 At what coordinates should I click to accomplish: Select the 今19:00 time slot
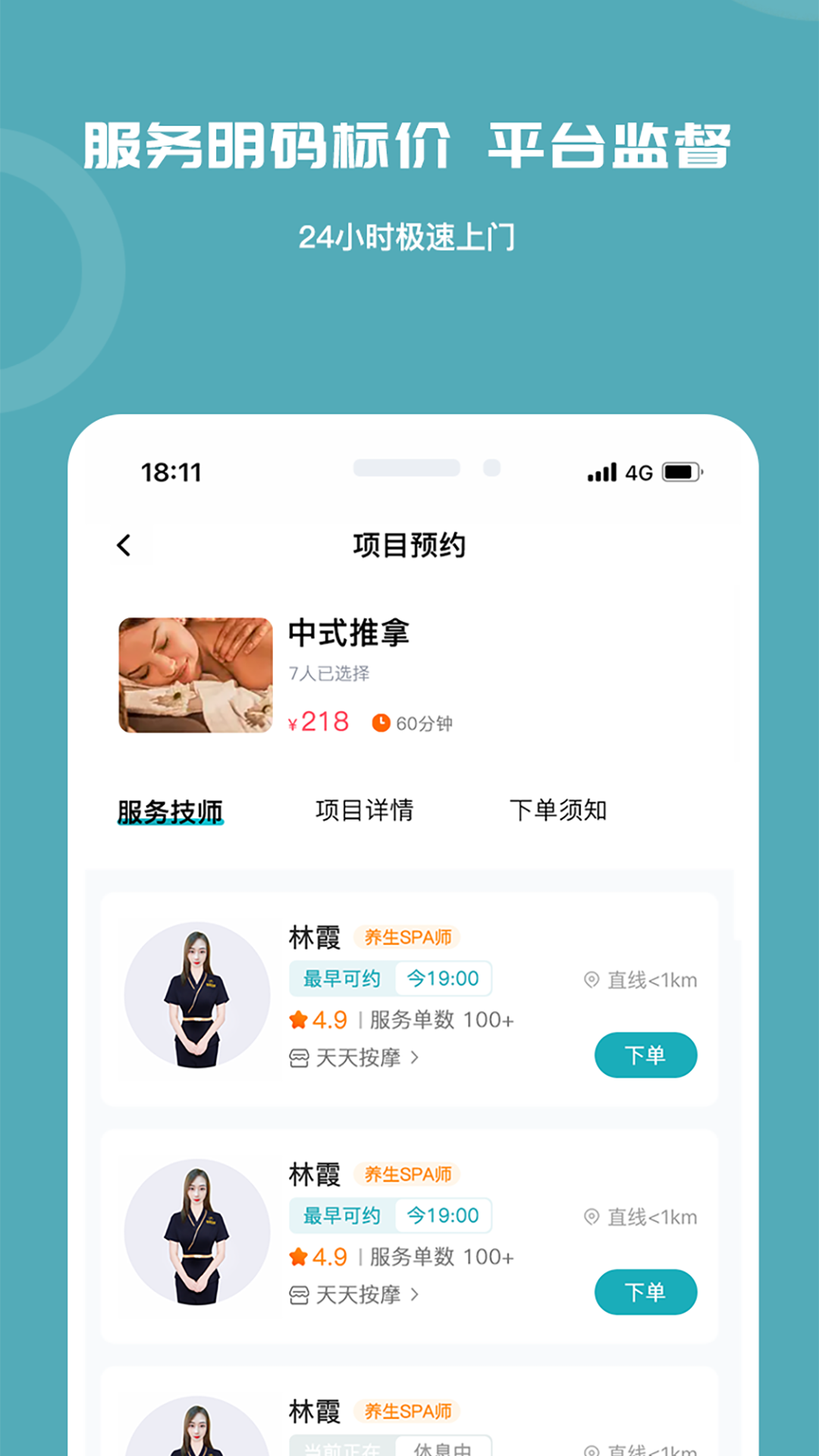[443, 978]
